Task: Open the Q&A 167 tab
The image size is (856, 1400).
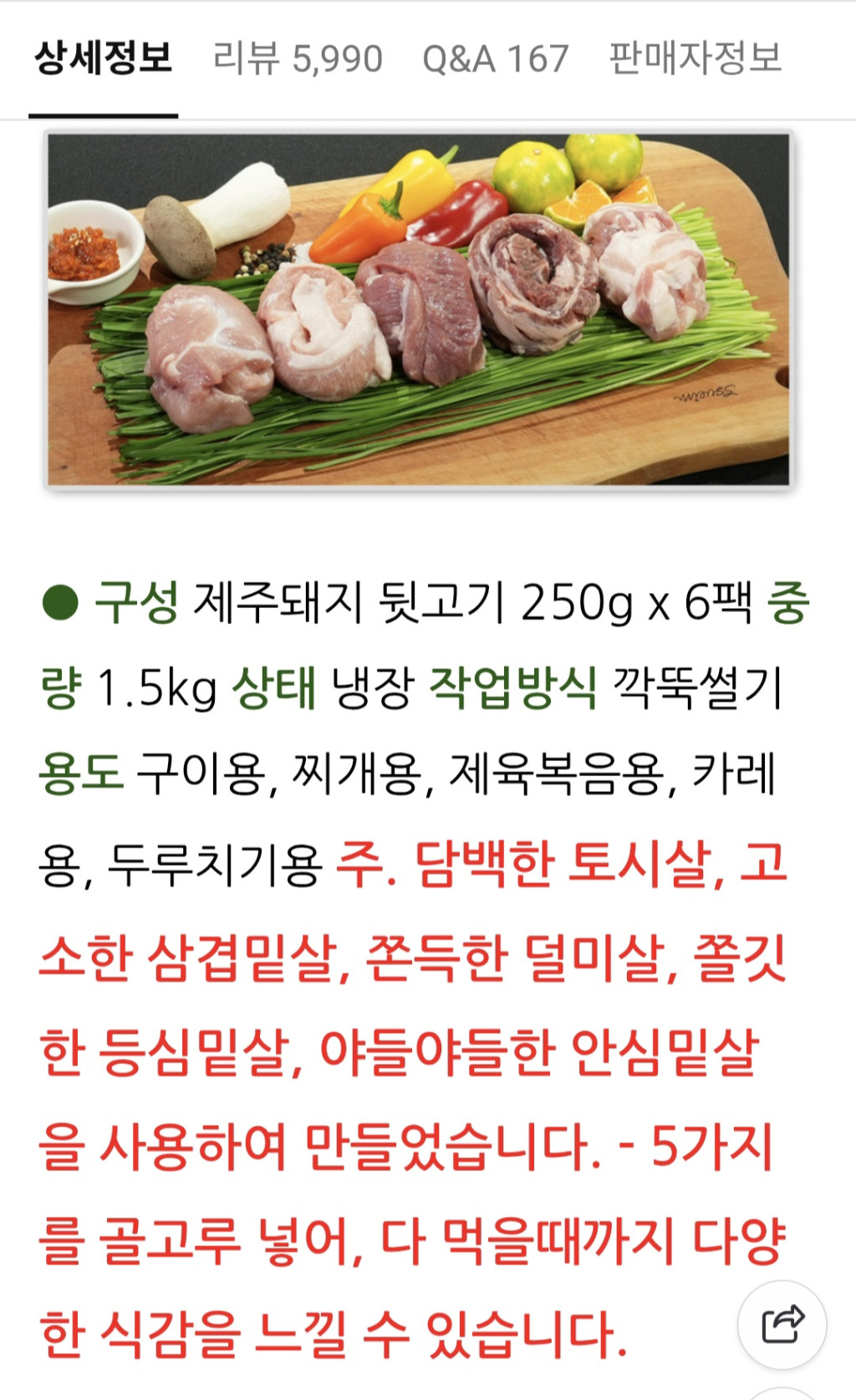Action: (495, 59)
